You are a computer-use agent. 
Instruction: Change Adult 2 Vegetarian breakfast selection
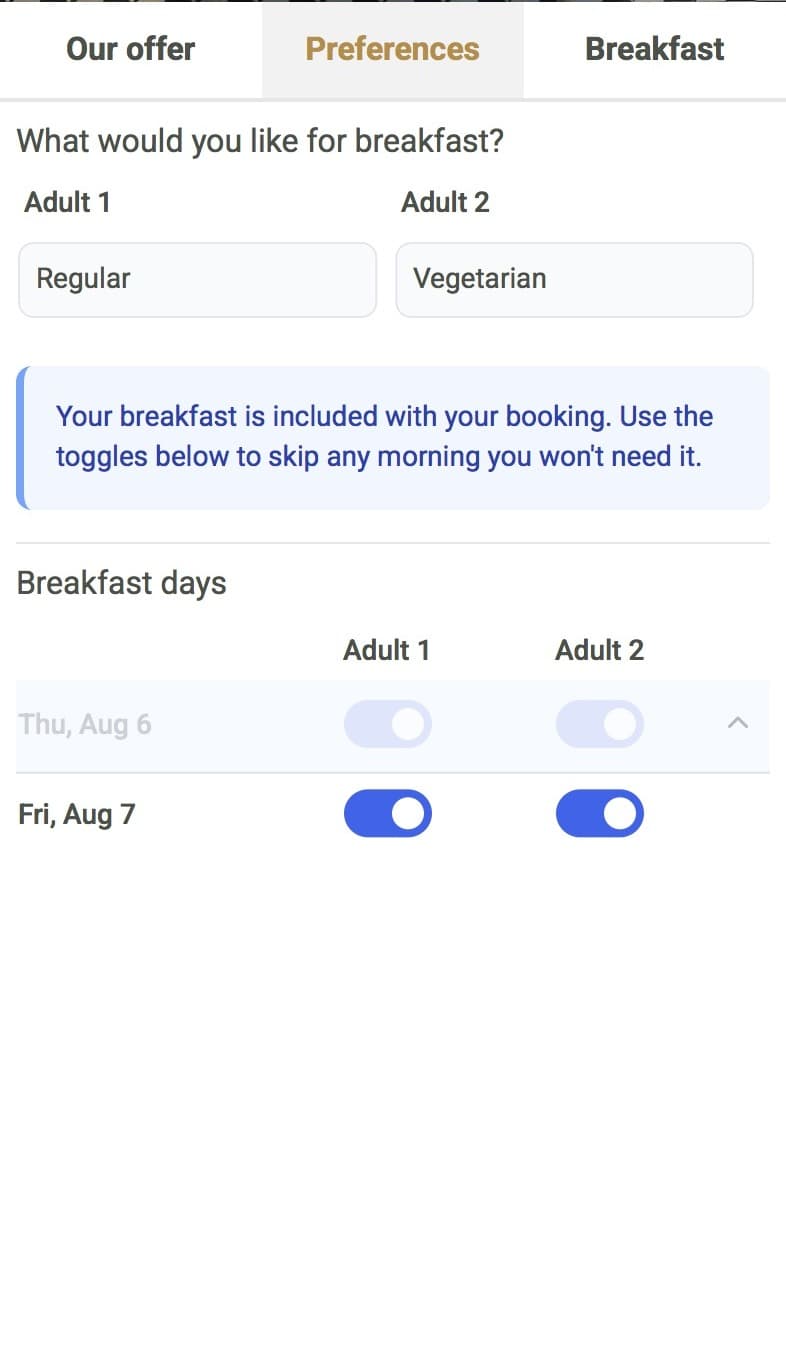(575, 280)
